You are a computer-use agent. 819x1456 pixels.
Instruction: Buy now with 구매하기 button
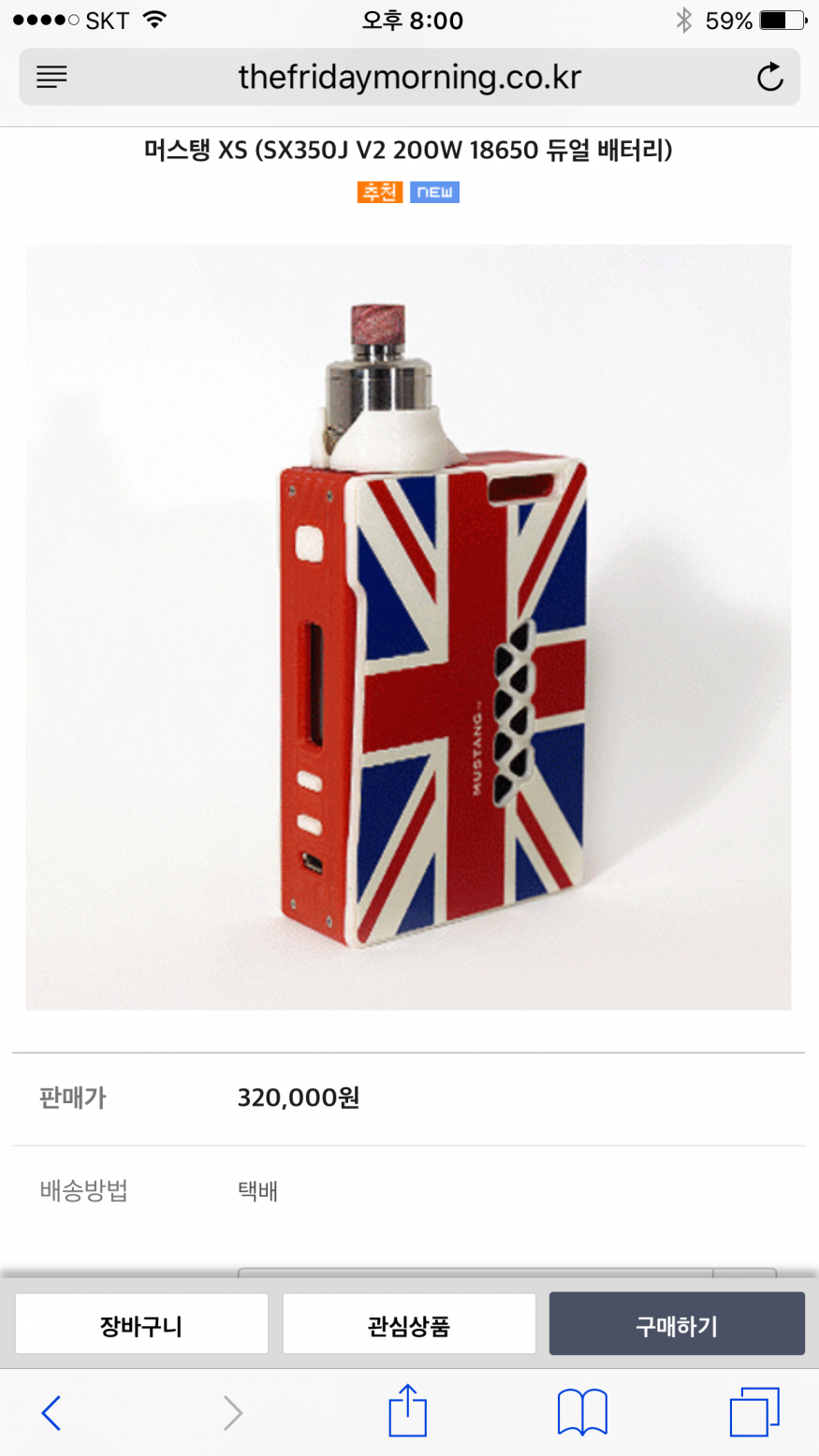point(677,1324)
